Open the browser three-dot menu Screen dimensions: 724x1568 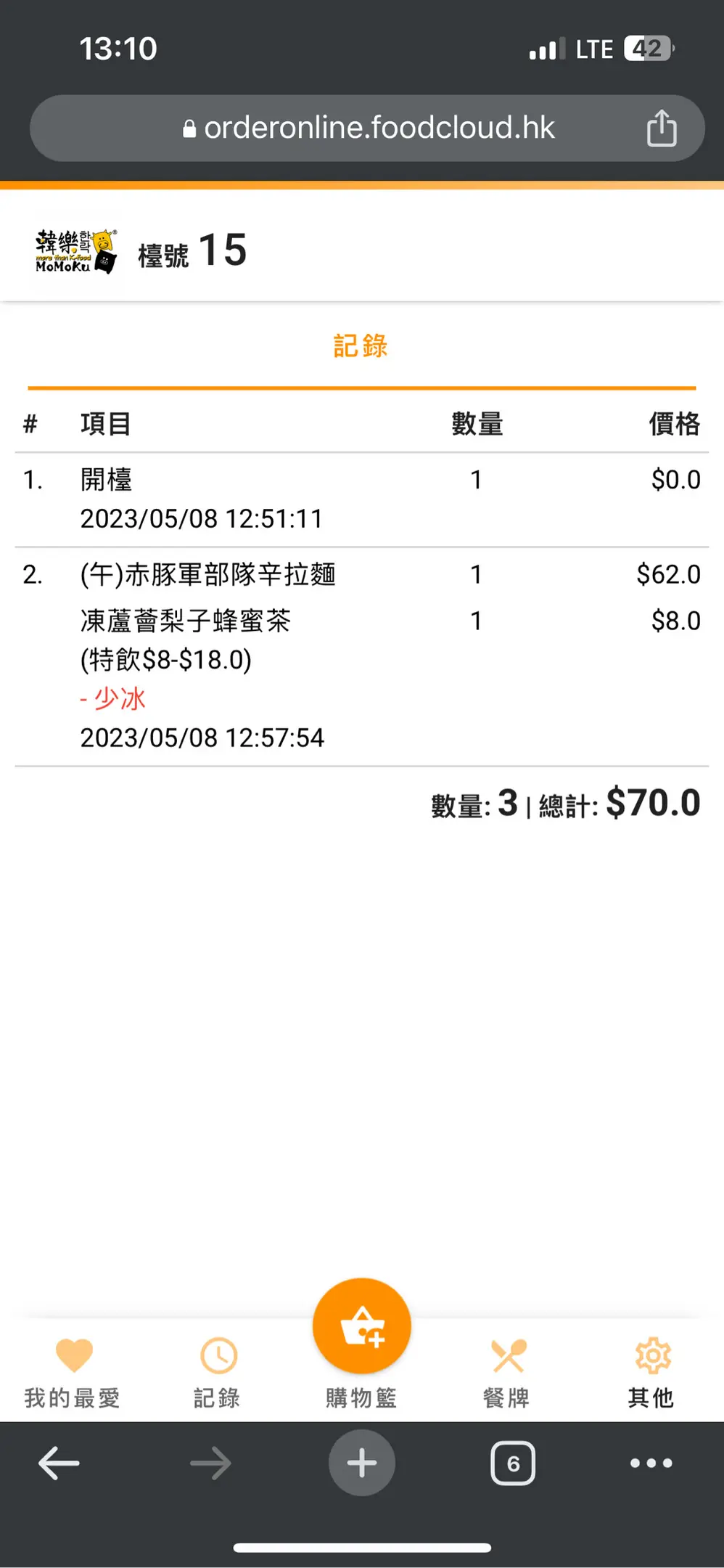[651, 1463]
